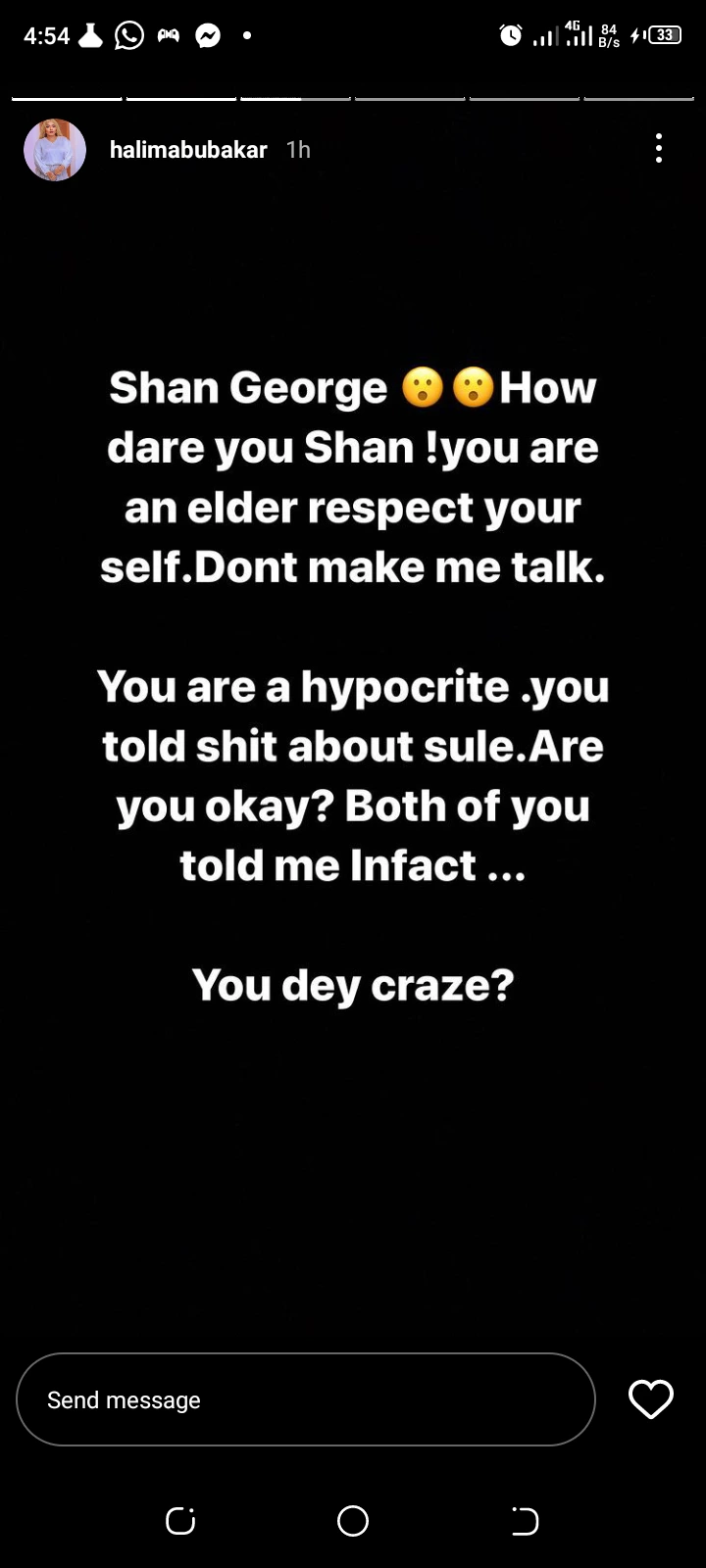
Task: Open halimabubakar's profile picture
Action: point(55,150)
